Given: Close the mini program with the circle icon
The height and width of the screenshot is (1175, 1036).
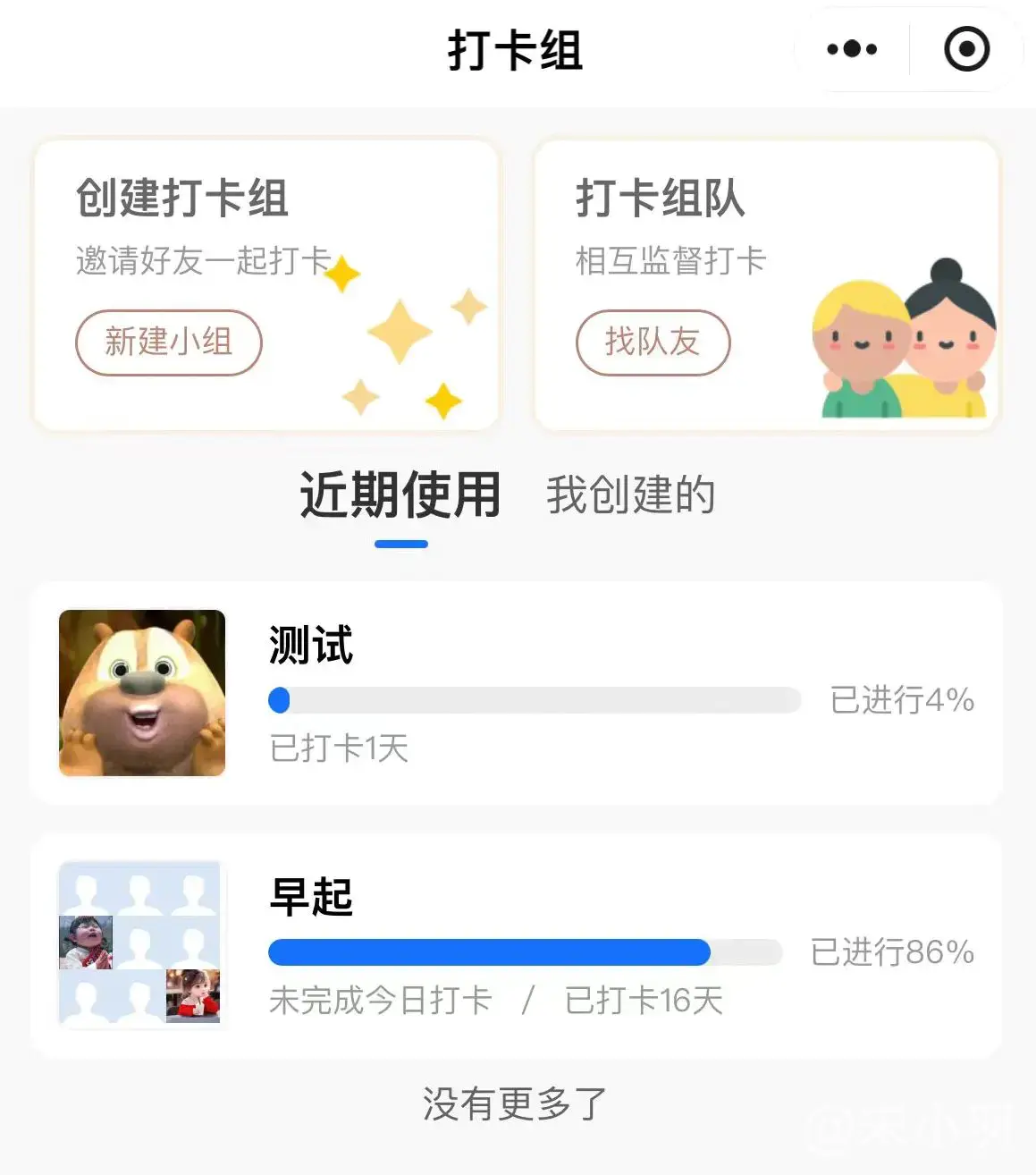Looking at the screenshot, I should (x=966, y=49).
